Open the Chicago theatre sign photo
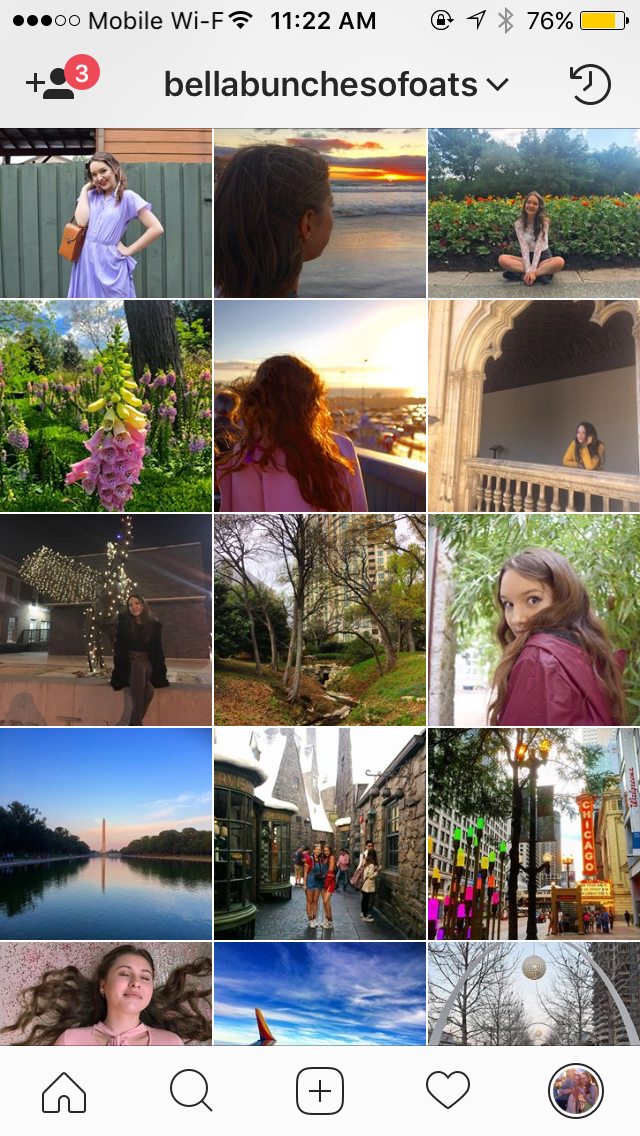640x1136 pixels. point(534,834)
